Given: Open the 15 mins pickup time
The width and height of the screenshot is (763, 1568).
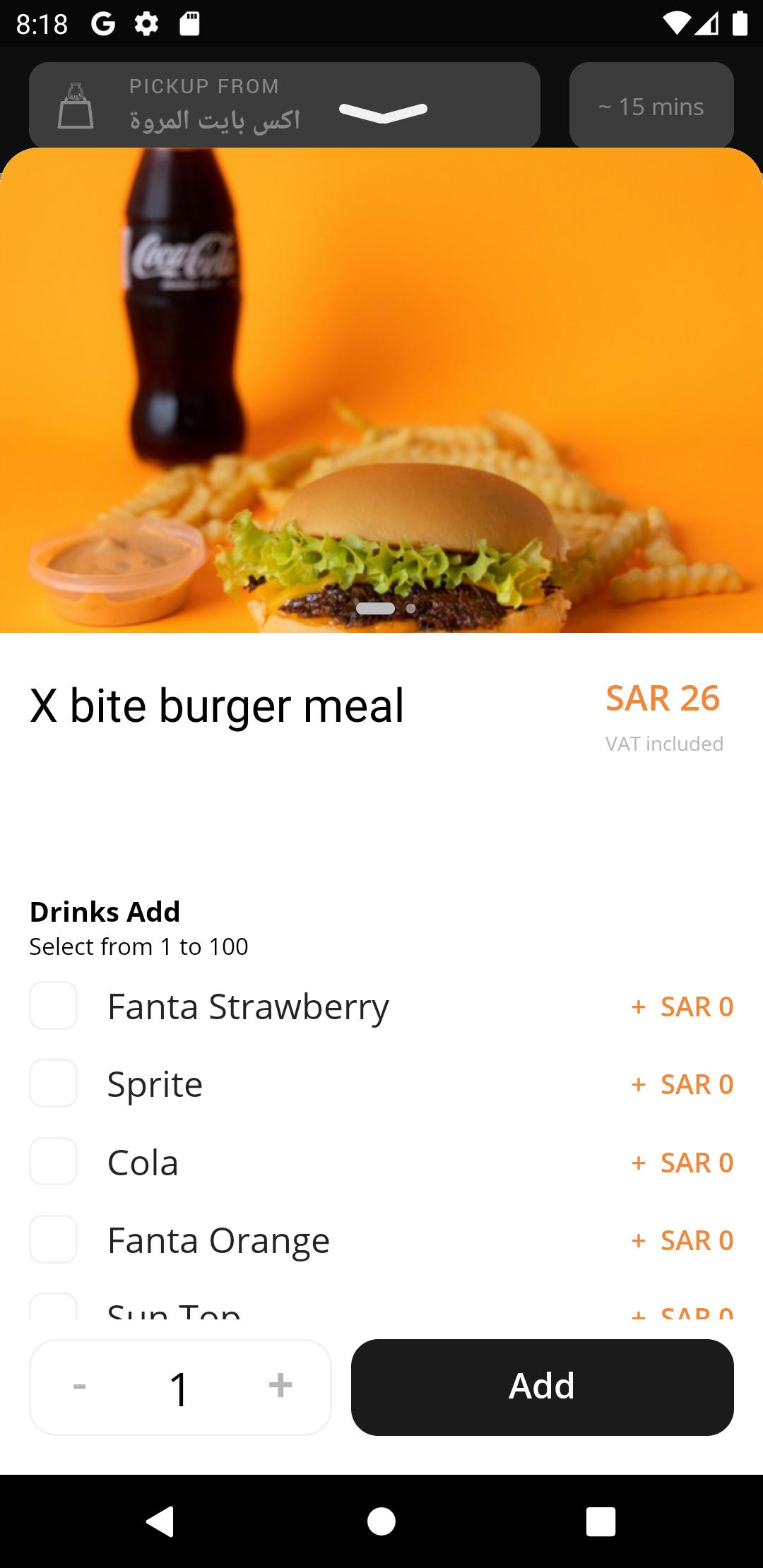Looking at the screenshot, I should [x=651, y=106].
